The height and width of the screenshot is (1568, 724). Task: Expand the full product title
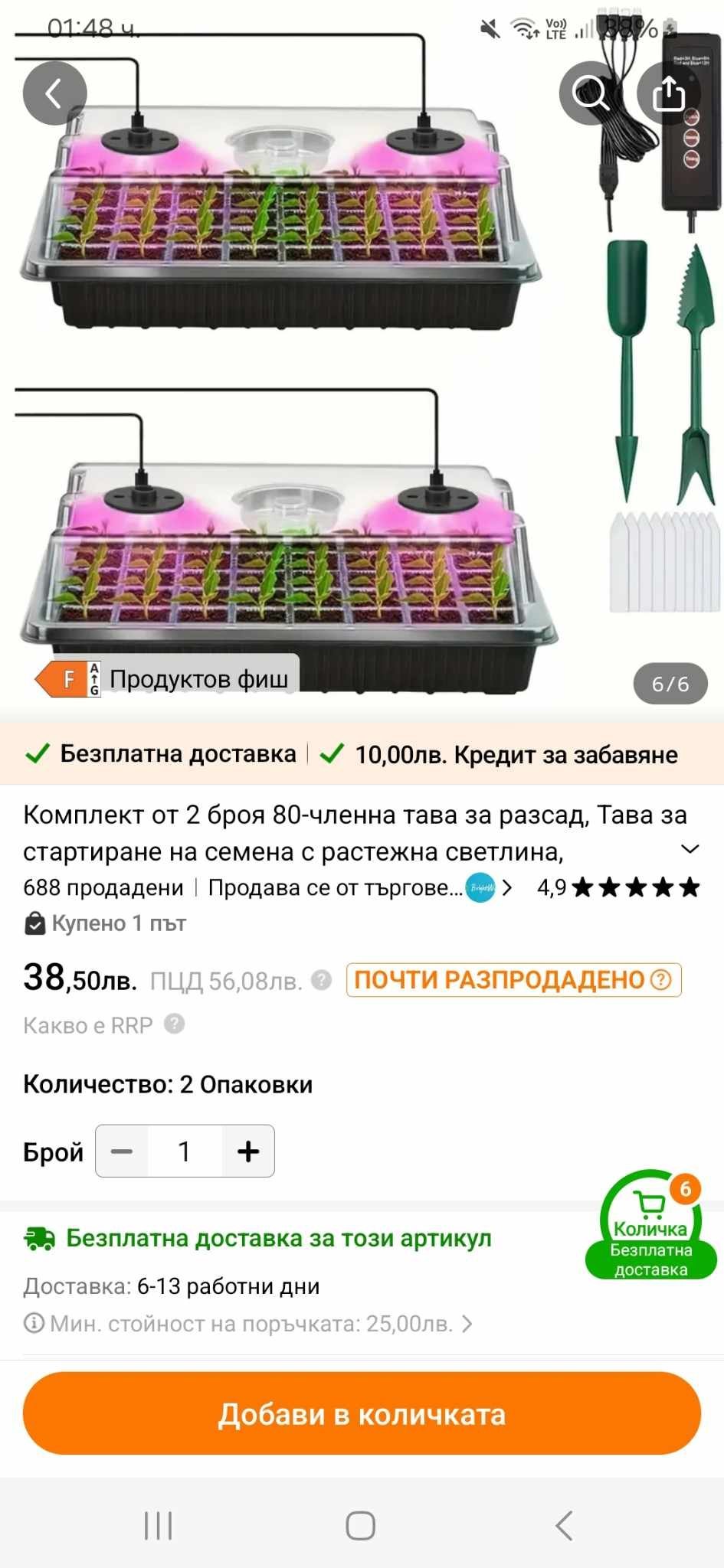coord(690,849)
